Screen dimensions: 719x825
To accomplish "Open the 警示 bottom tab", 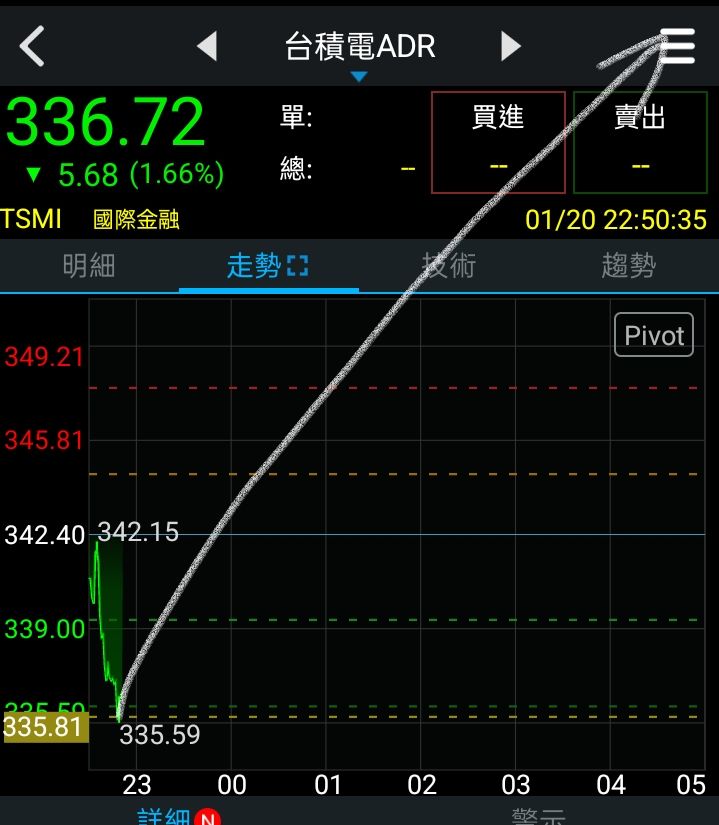I will [538, 816].
